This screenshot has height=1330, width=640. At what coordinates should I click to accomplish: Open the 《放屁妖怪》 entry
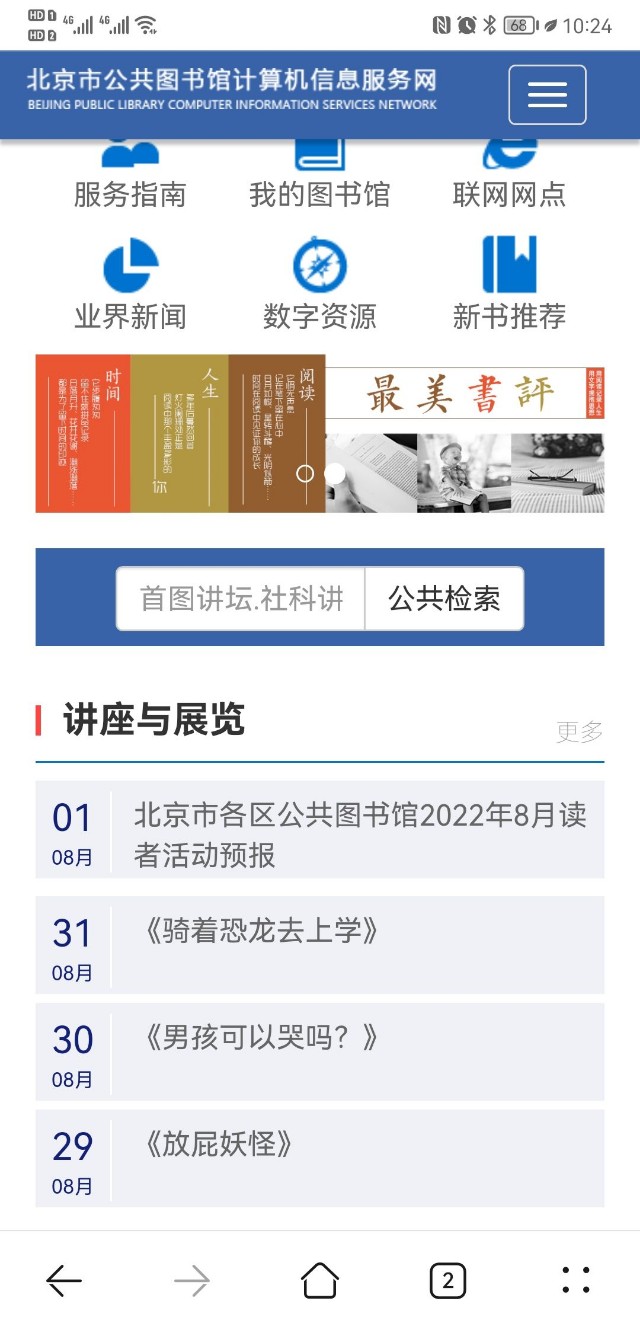pos(320,1158)
